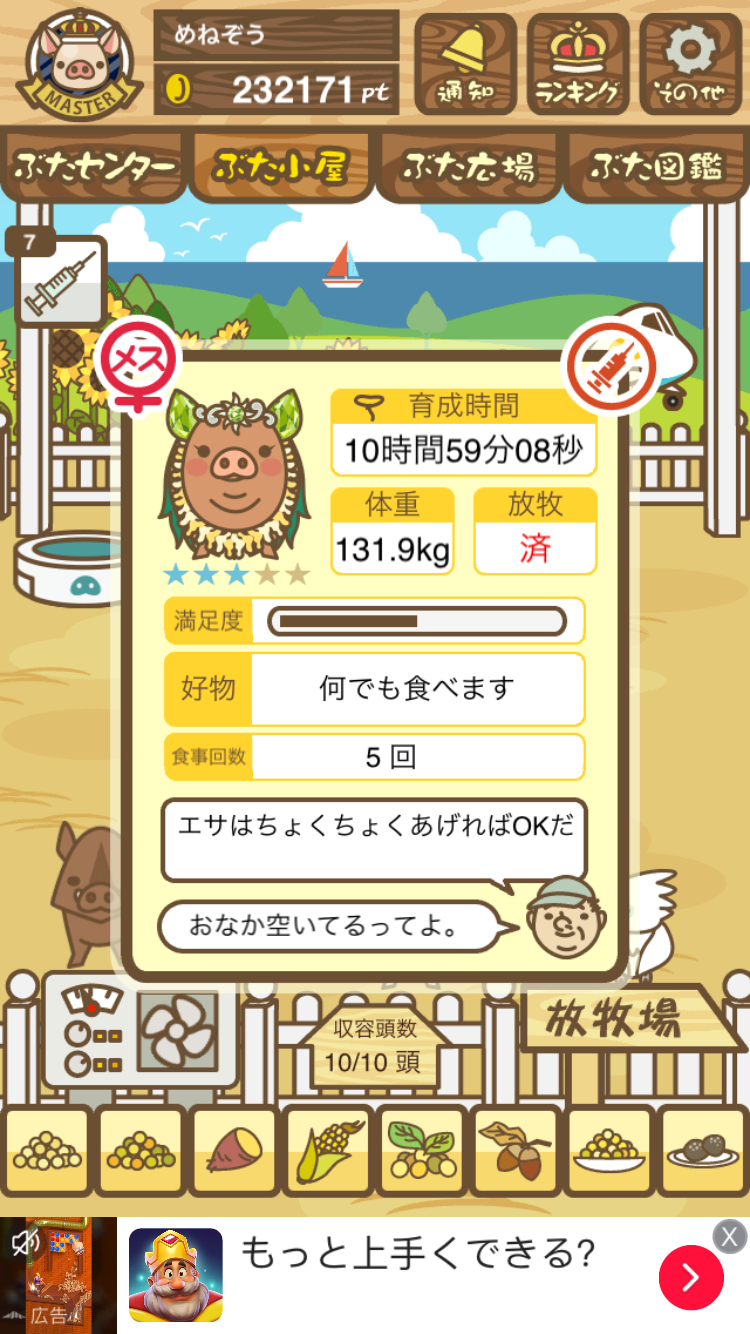
Task: Tap the syringe vaccine item icon
Action: [61, 284]
